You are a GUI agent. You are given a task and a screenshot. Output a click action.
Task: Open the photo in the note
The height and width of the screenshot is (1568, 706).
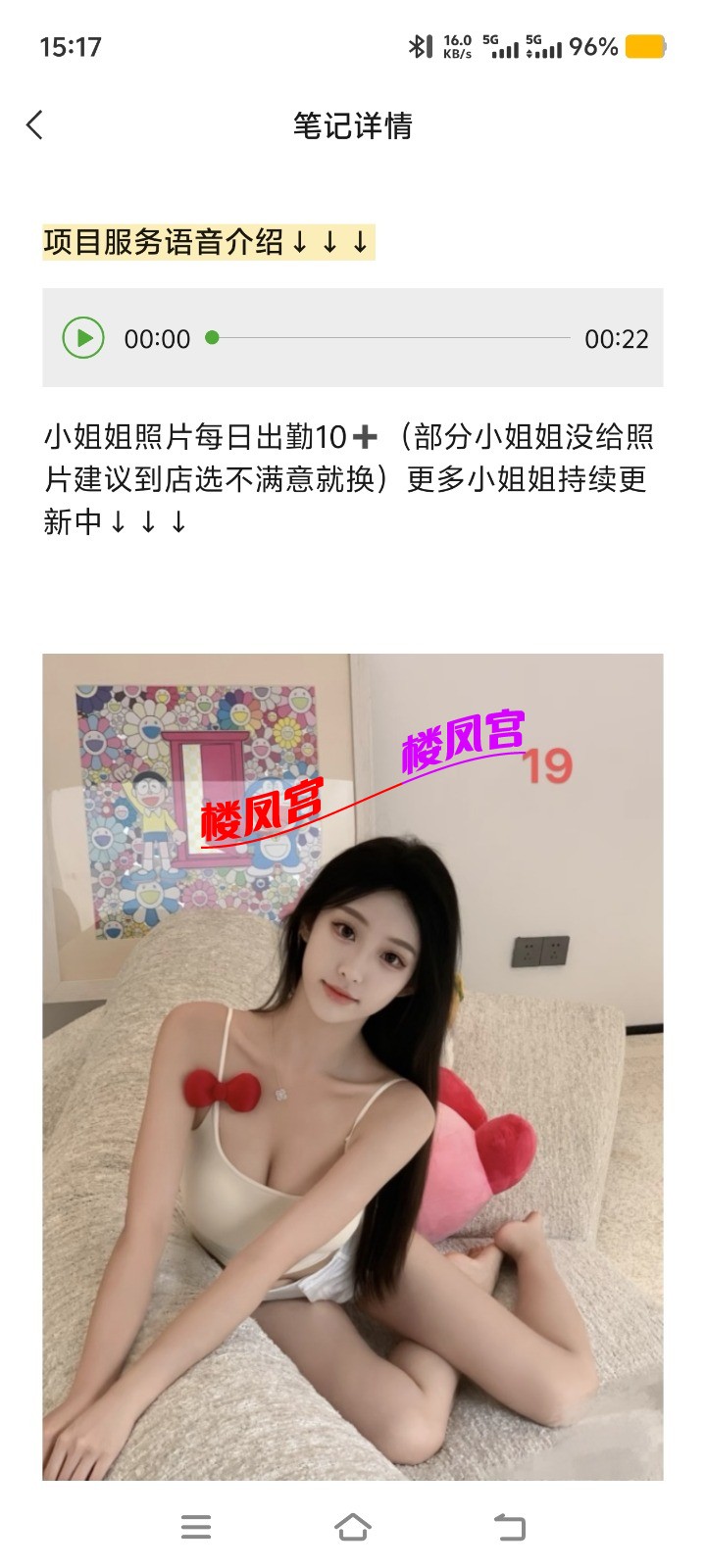coord(353,1066)
